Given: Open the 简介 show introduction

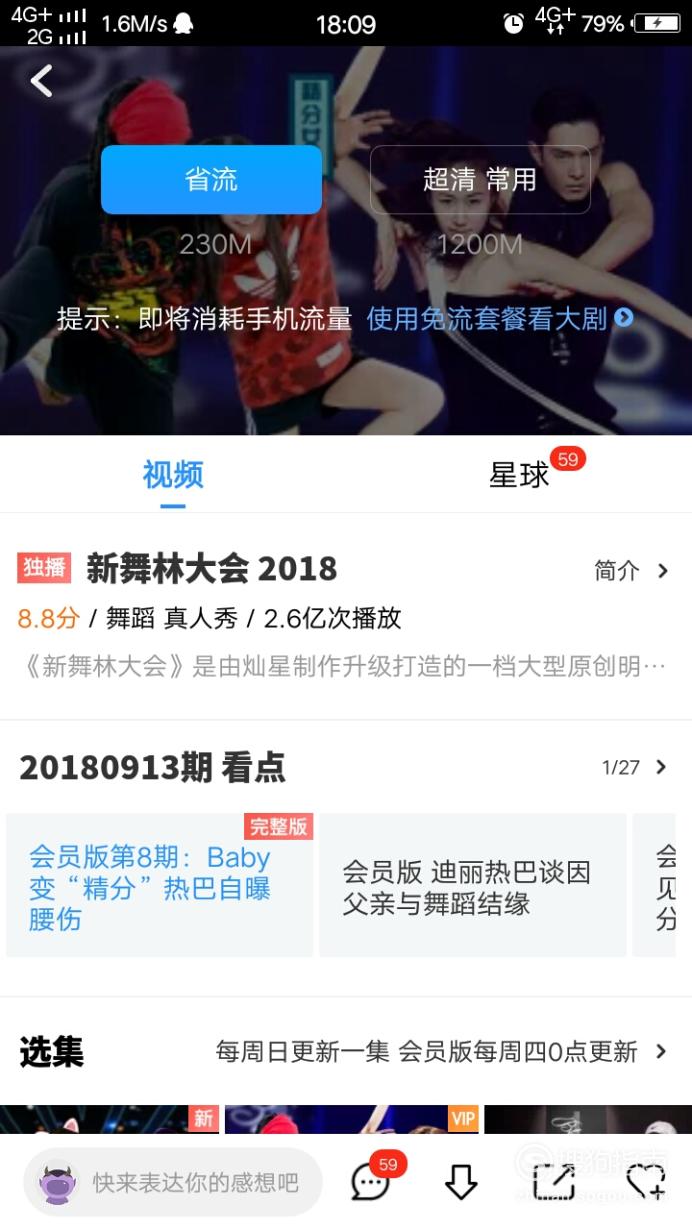Looking at the screenshot, I should pos(632,570).
